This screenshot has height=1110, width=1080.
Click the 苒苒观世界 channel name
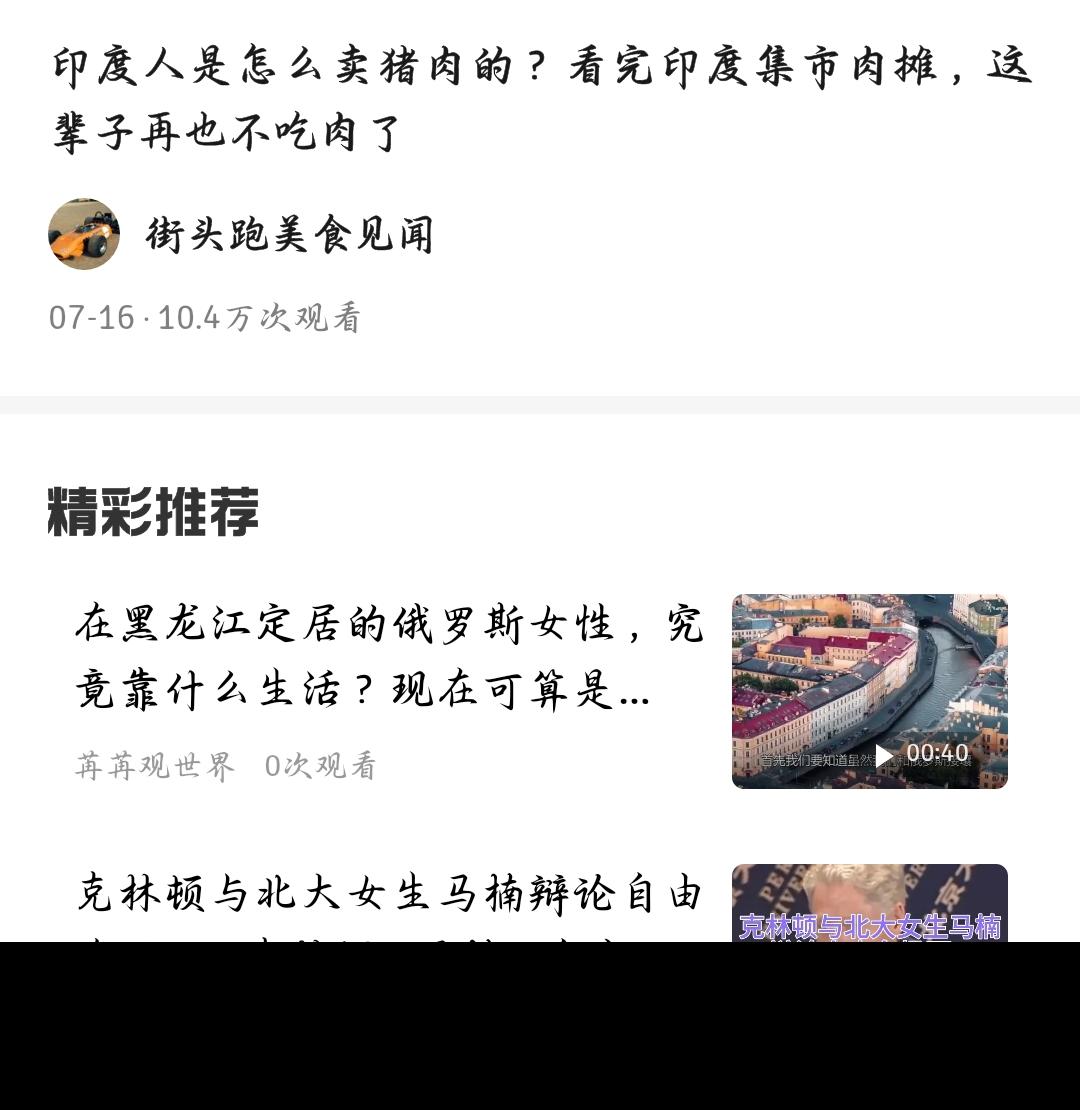point(155,765)
